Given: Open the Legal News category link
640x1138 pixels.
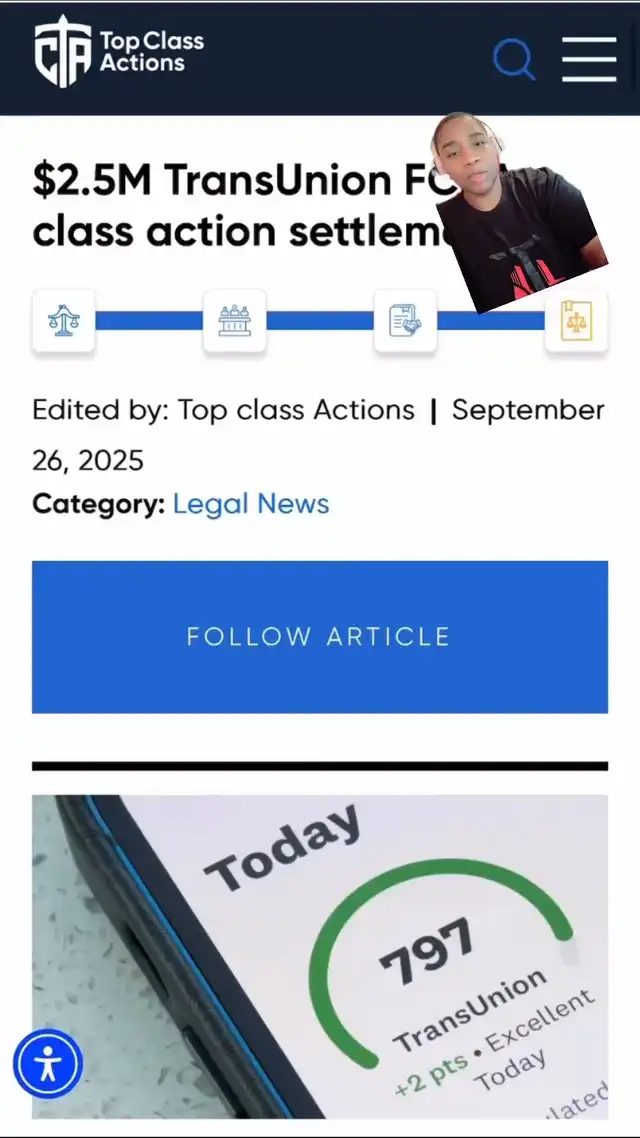Looking at the screenshot, I should [251, 503].
